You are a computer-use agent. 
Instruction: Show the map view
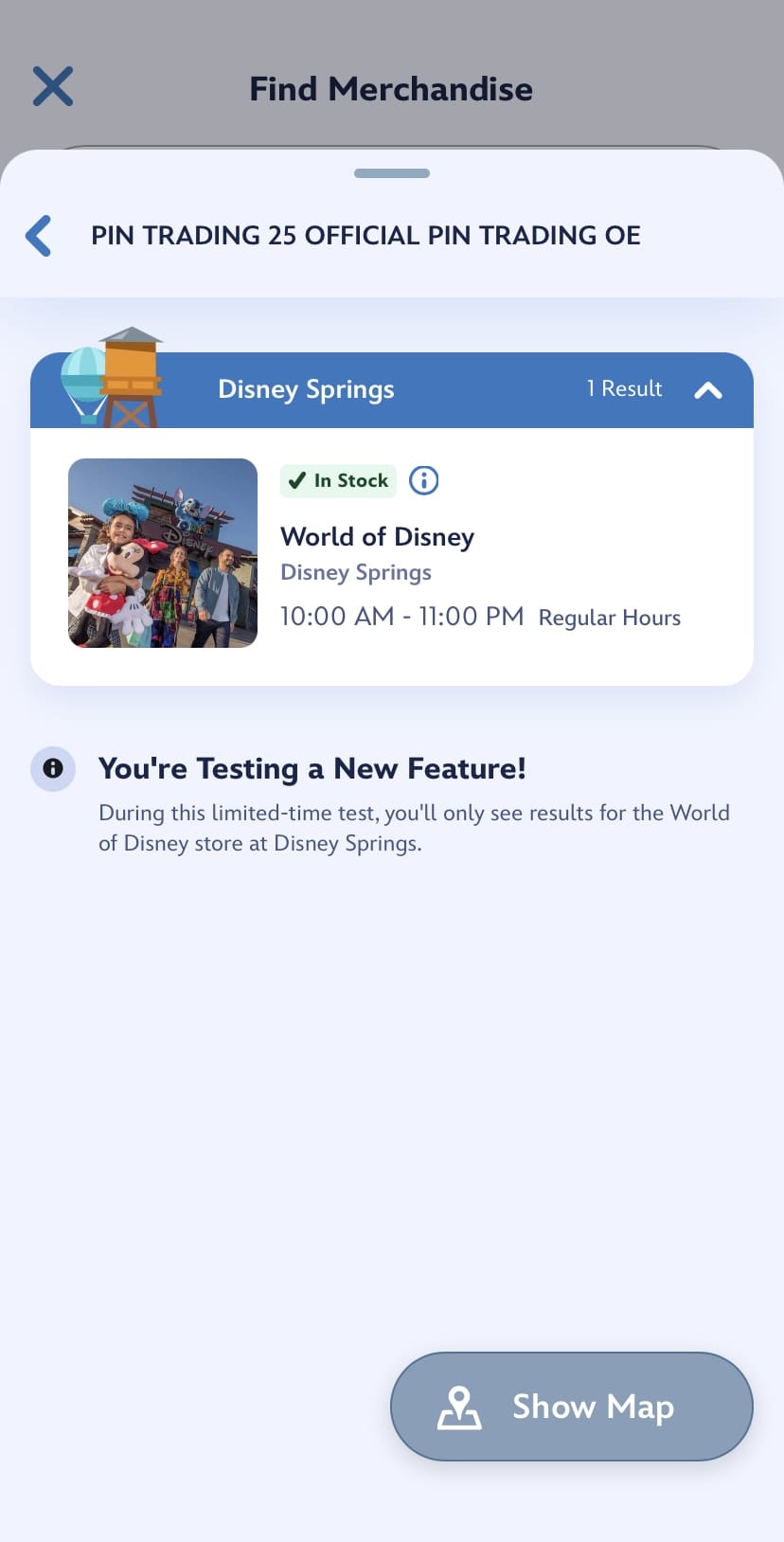571,1406
